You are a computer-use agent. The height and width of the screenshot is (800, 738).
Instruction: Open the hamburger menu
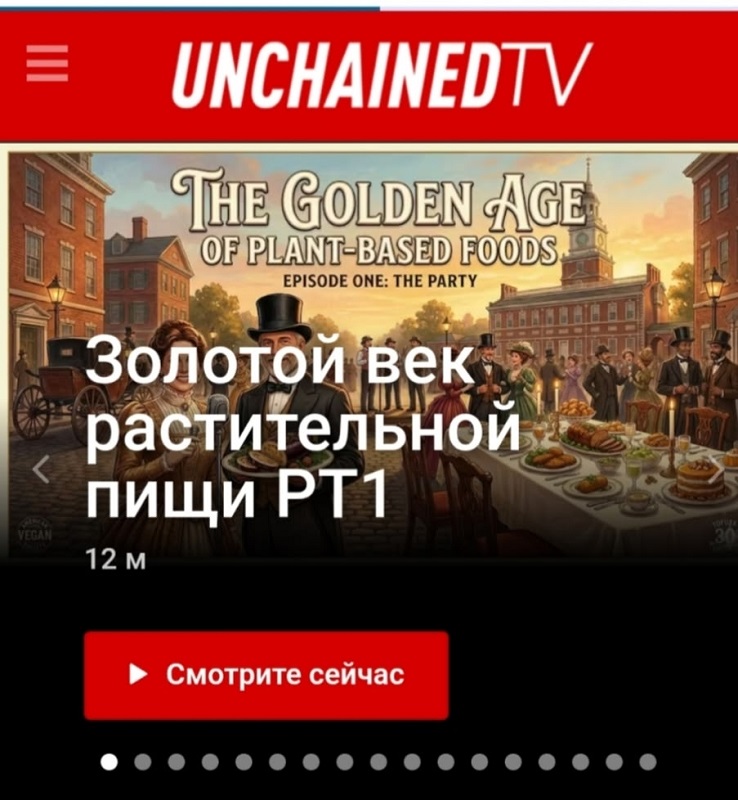45,65
